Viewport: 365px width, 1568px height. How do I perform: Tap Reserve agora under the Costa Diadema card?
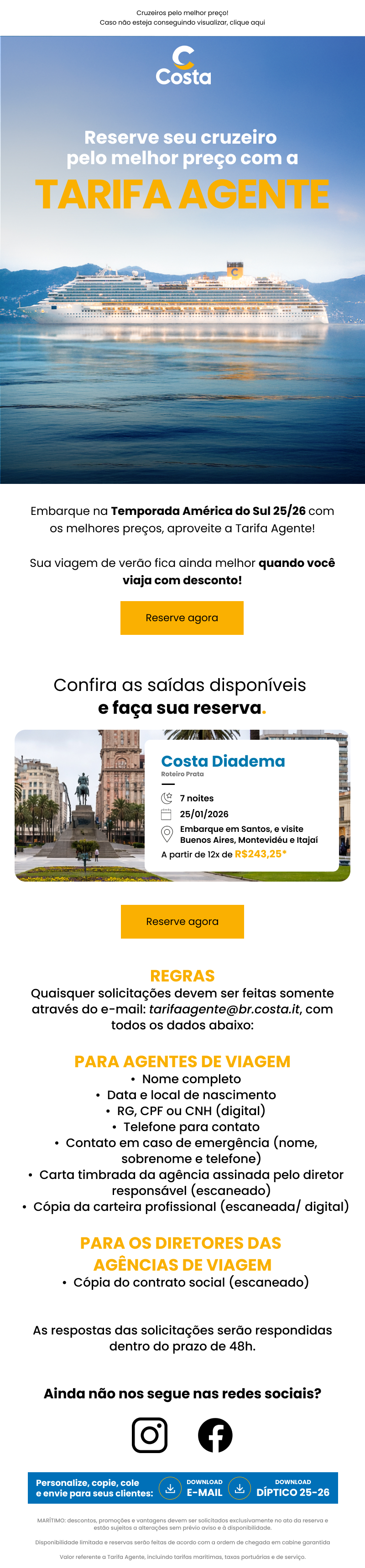[182, 922]
